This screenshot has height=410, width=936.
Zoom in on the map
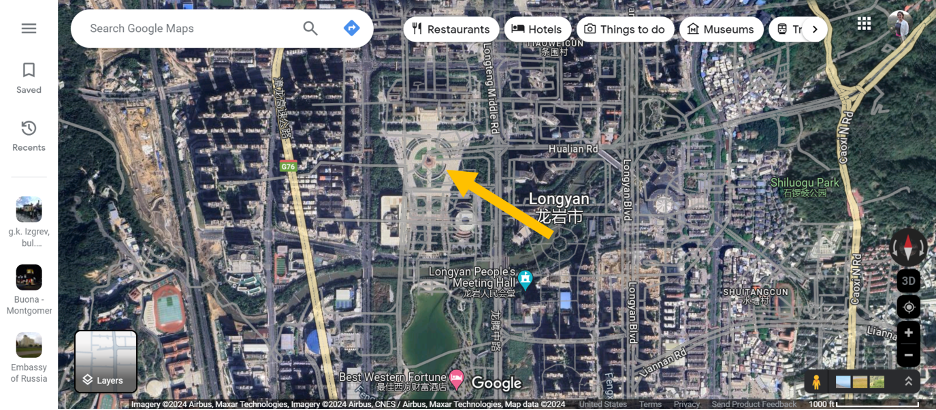click(x=908, y=332)
